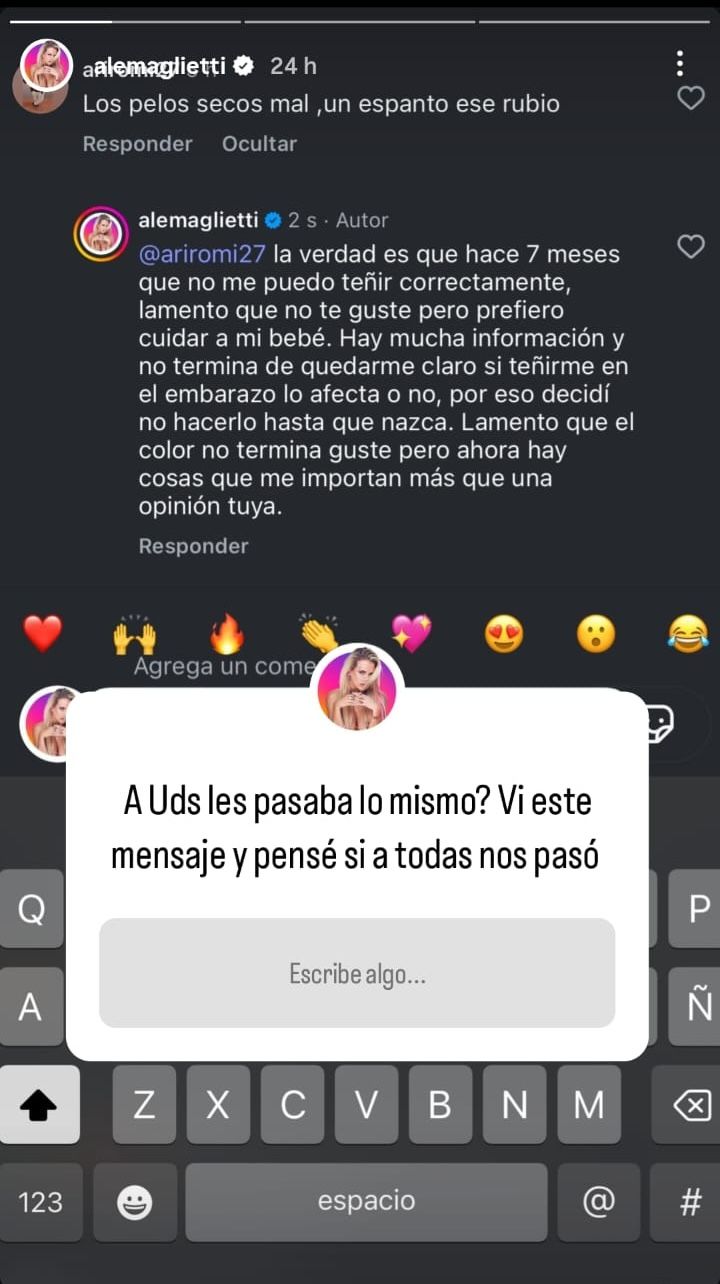Tap the 'Escribe algo...' question sticker field

point(357,973)
